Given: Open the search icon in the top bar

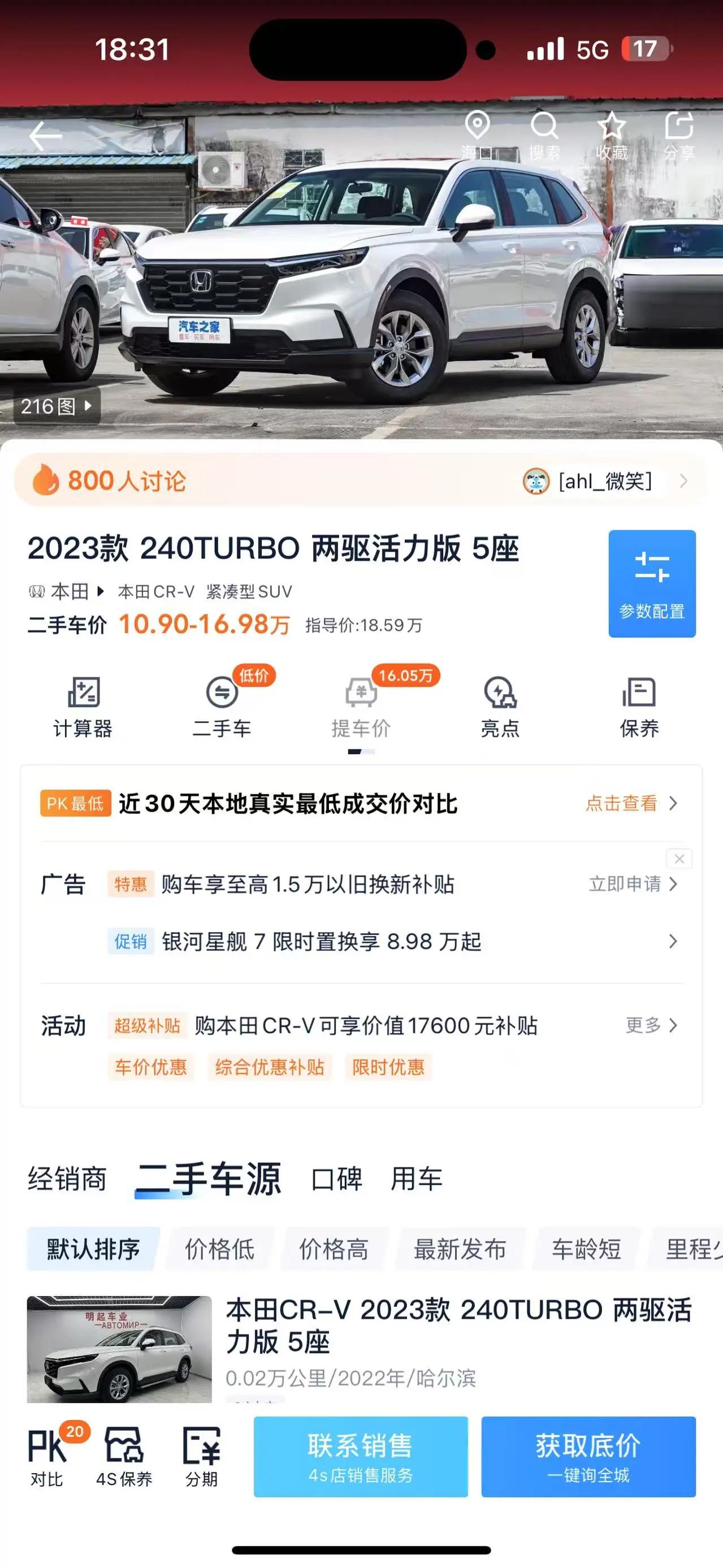Looking at the screenshot, I should click(x=543, y=135).
